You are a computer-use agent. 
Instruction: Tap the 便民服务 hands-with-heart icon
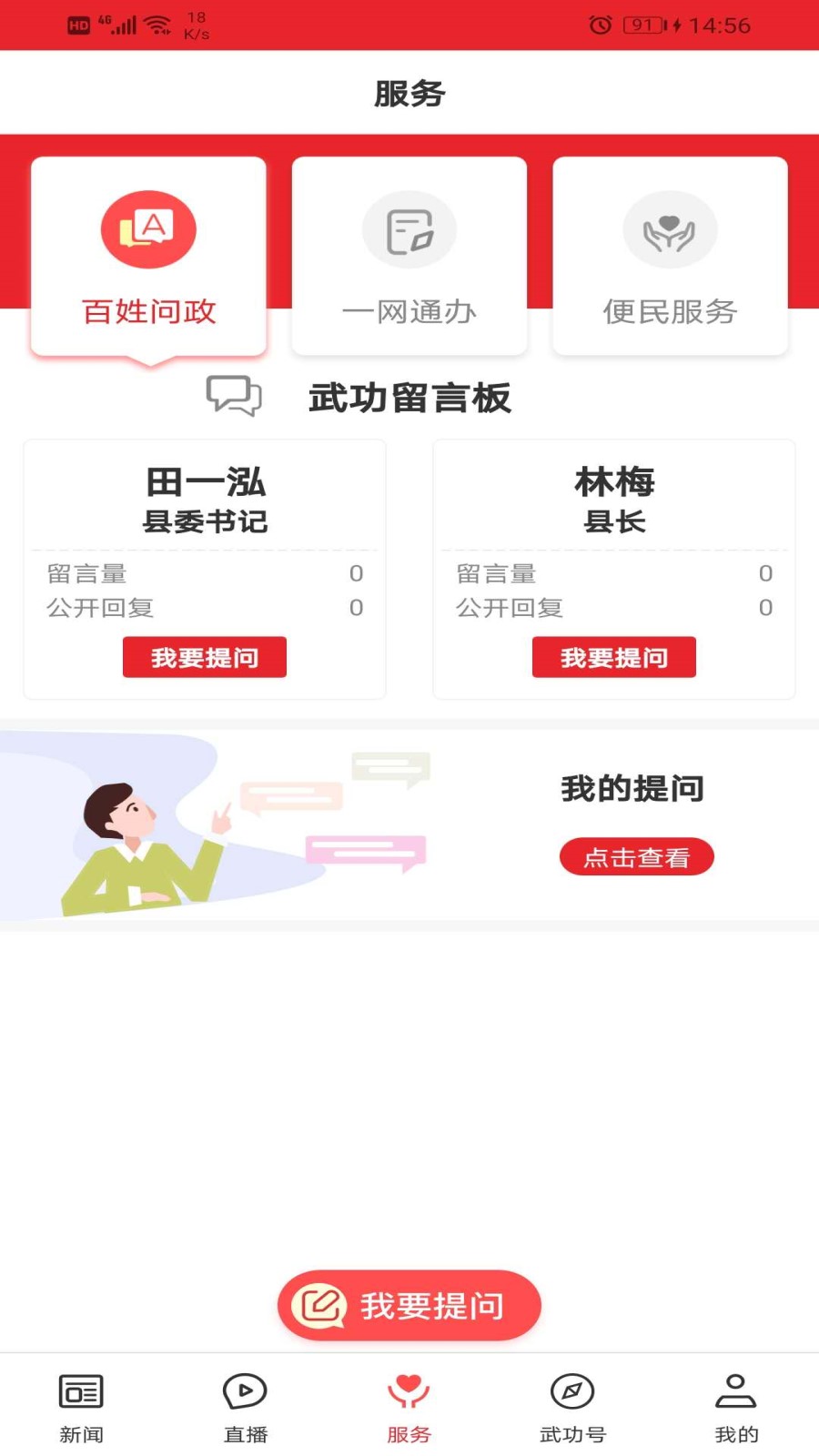point(670,229)
